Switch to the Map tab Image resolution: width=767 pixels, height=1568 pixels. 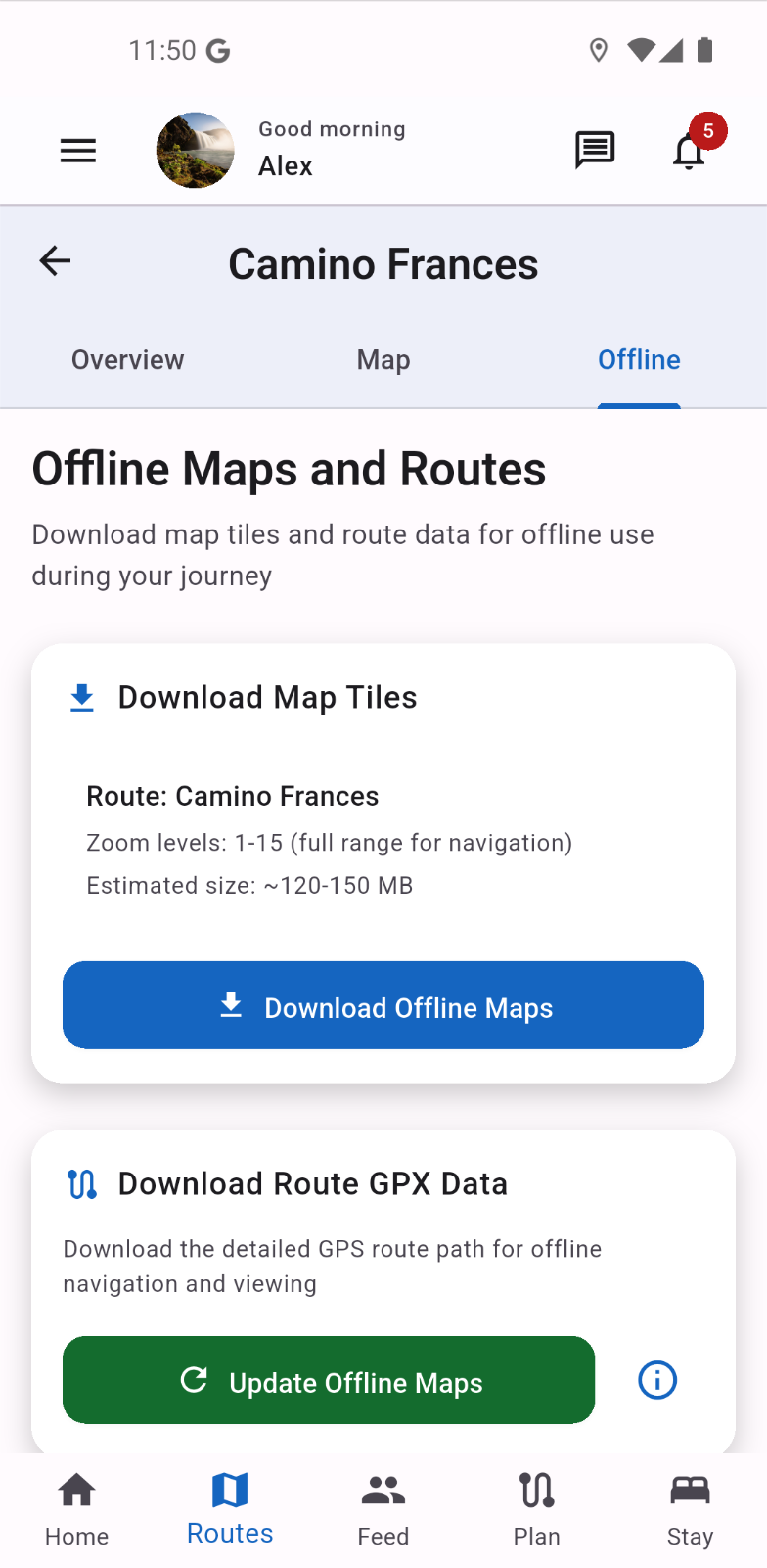383,360
